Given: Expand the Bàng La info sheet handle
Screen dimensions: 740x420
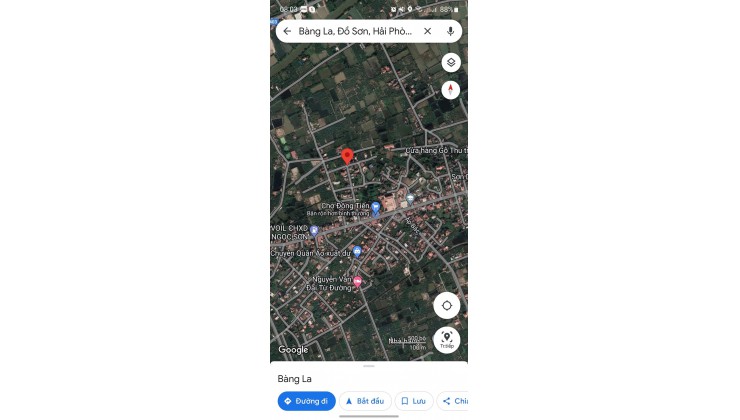Looking at the screenshot, I should pos(369,366).
